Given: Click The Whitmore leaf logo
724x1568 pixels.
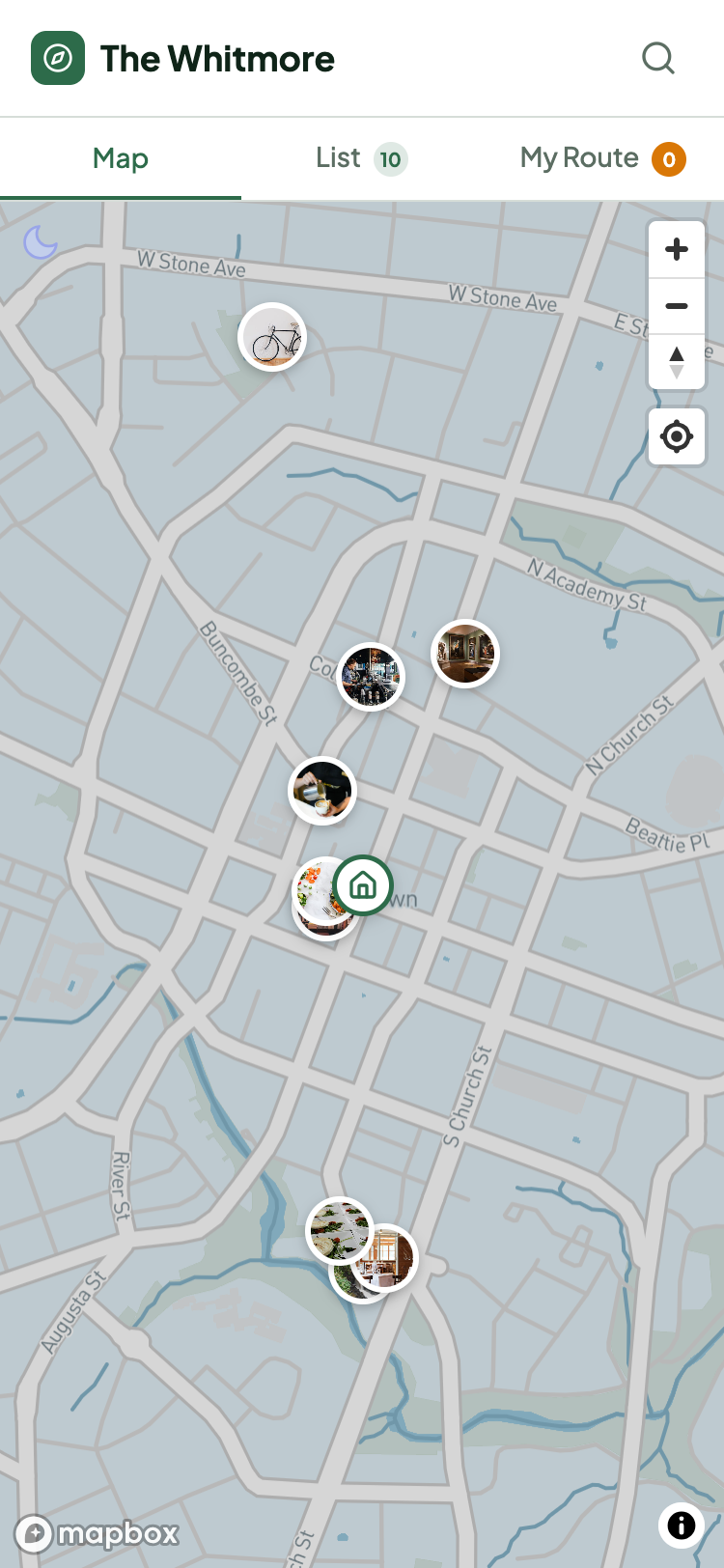Looking at the screenshot, I should click(x=58, y=58).
